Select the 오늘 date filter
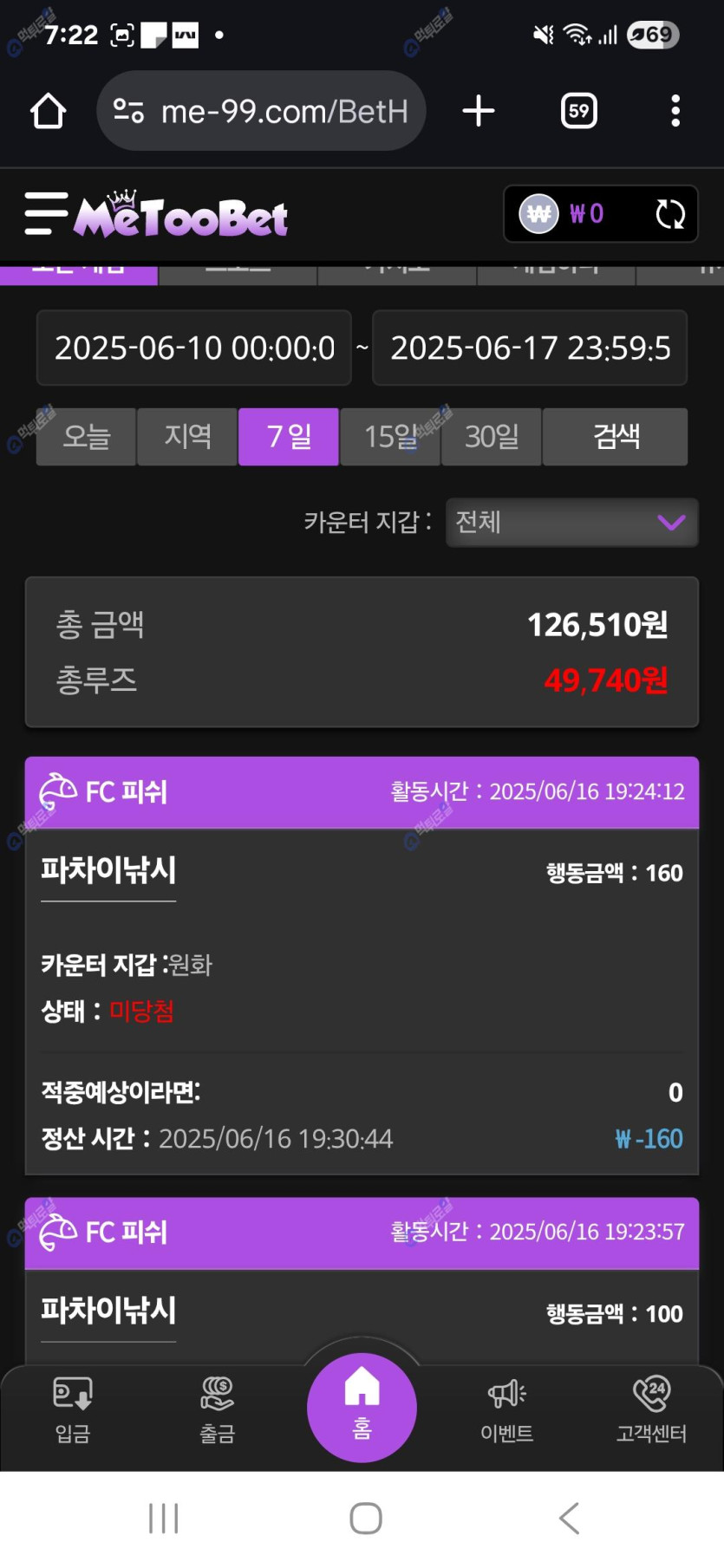The height and width of the screenshot is (1568, 724). (86, 437)
